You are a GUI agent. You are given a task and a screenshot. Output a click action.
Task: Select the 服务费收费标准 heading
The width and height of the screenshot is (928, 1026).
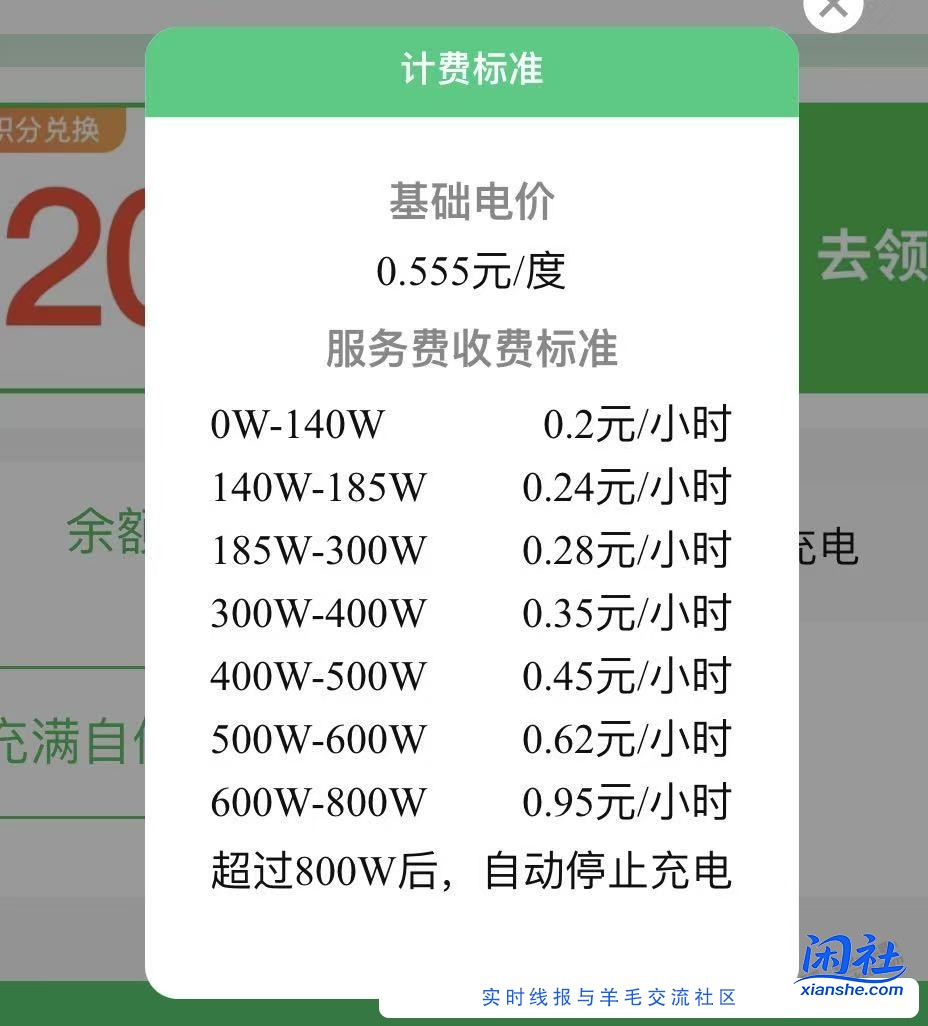pos(471,349)
